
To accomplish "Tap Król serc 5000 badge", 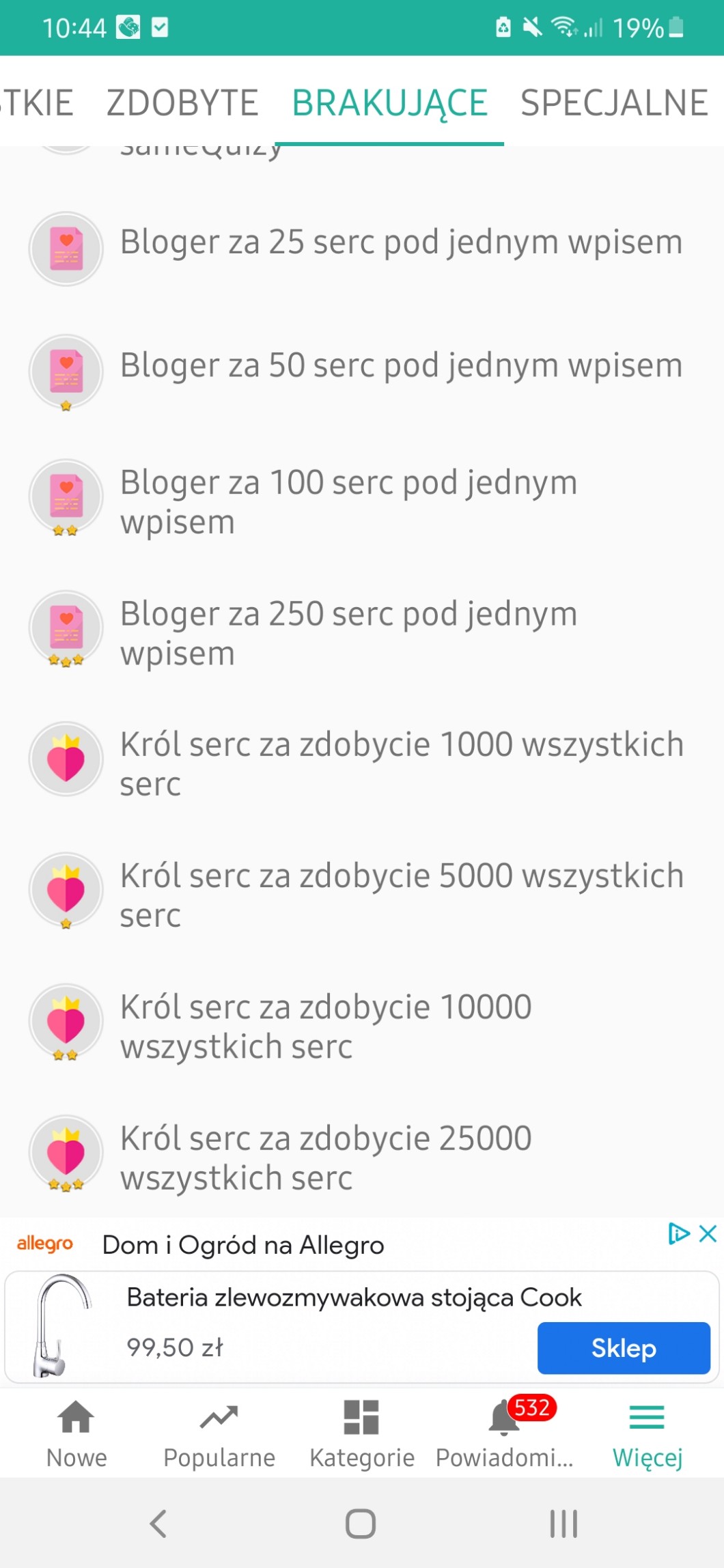I will [x=401, y=895].
